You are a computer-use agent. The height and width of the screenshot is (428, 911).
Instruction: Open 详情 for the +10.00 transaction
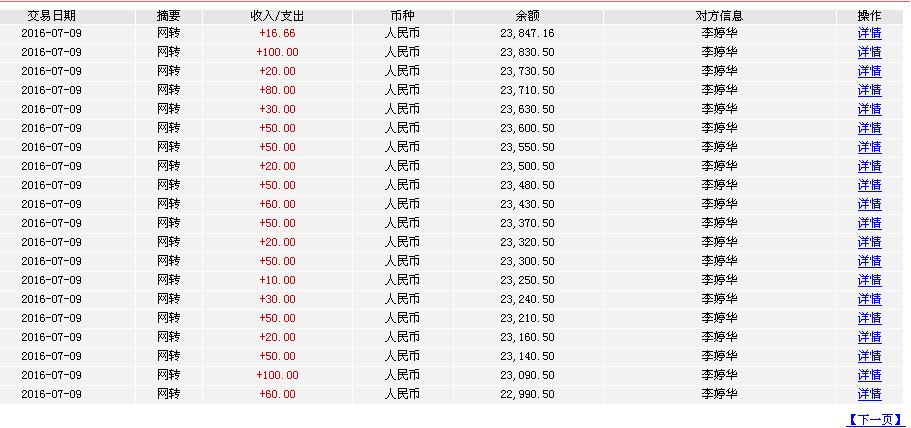click(869, 280)
